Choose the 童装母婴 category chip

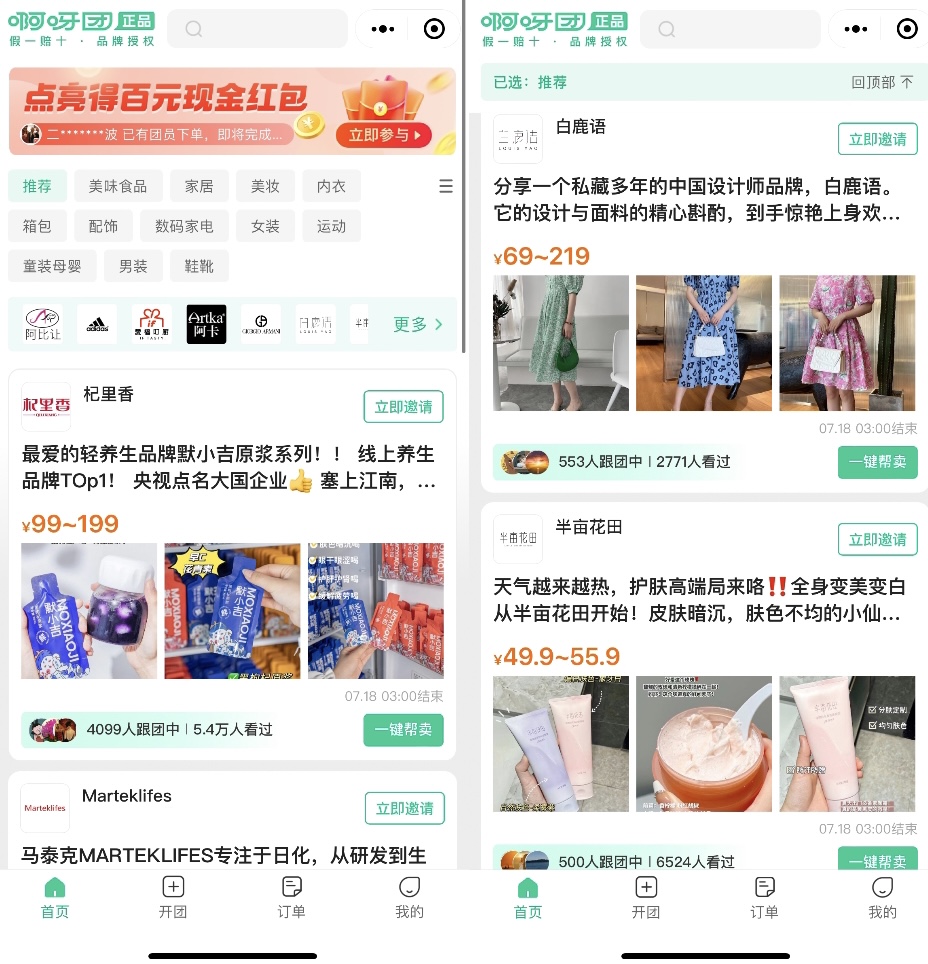[52, 266]
